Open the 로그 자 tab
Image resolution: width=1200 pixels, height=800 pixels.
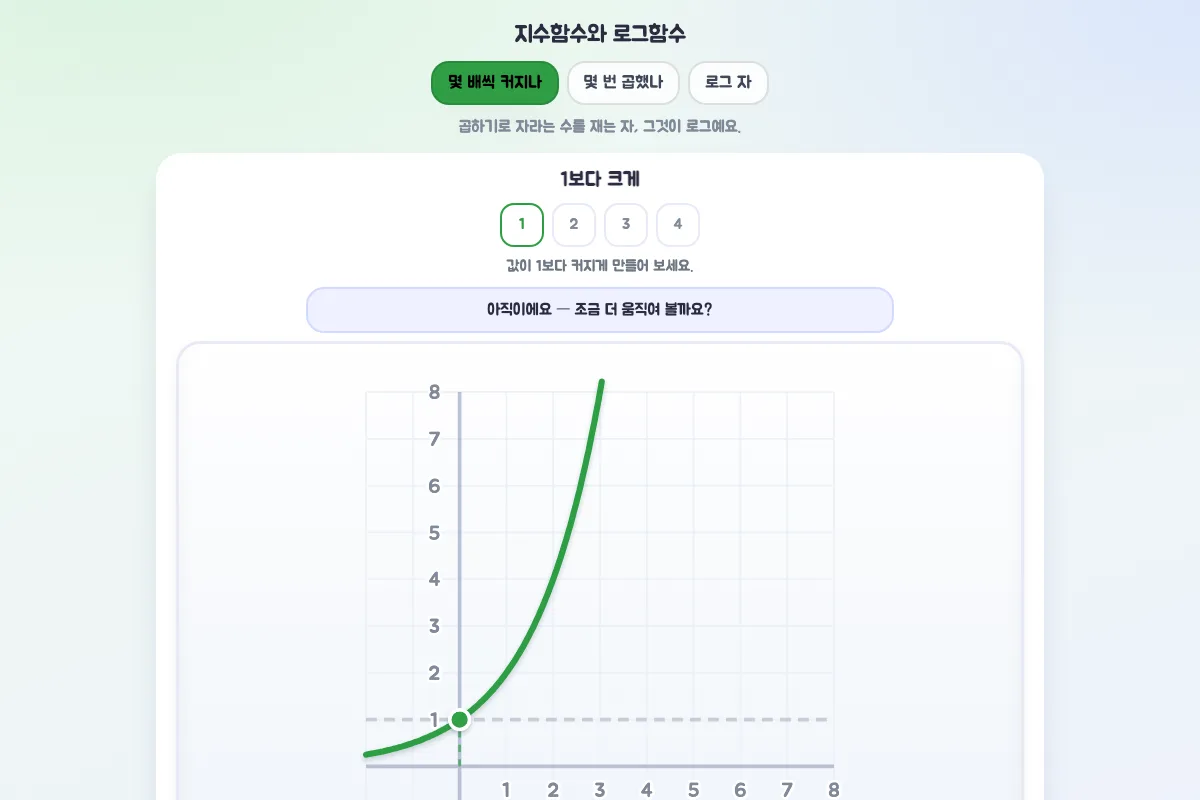[x=728, y=83]
